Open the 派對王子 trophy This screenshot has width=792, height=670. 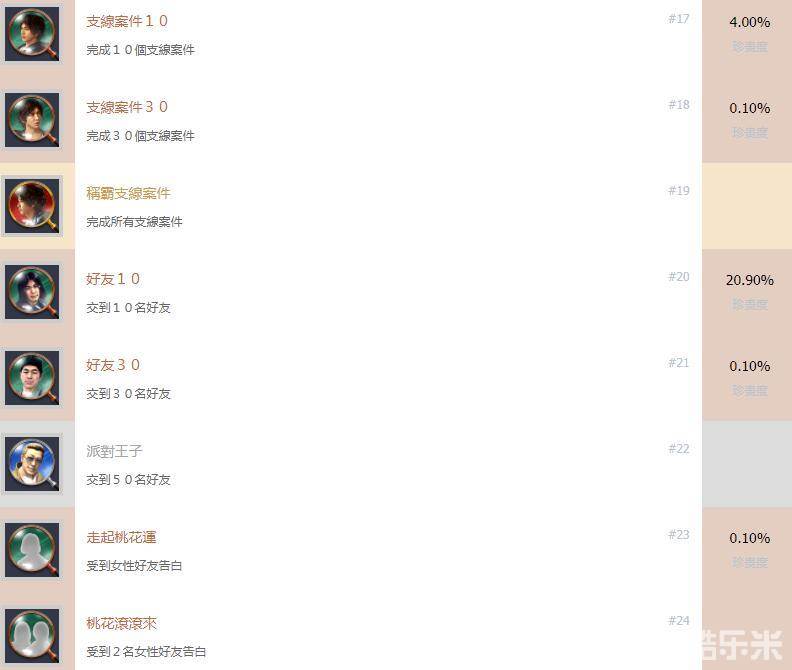114,451
